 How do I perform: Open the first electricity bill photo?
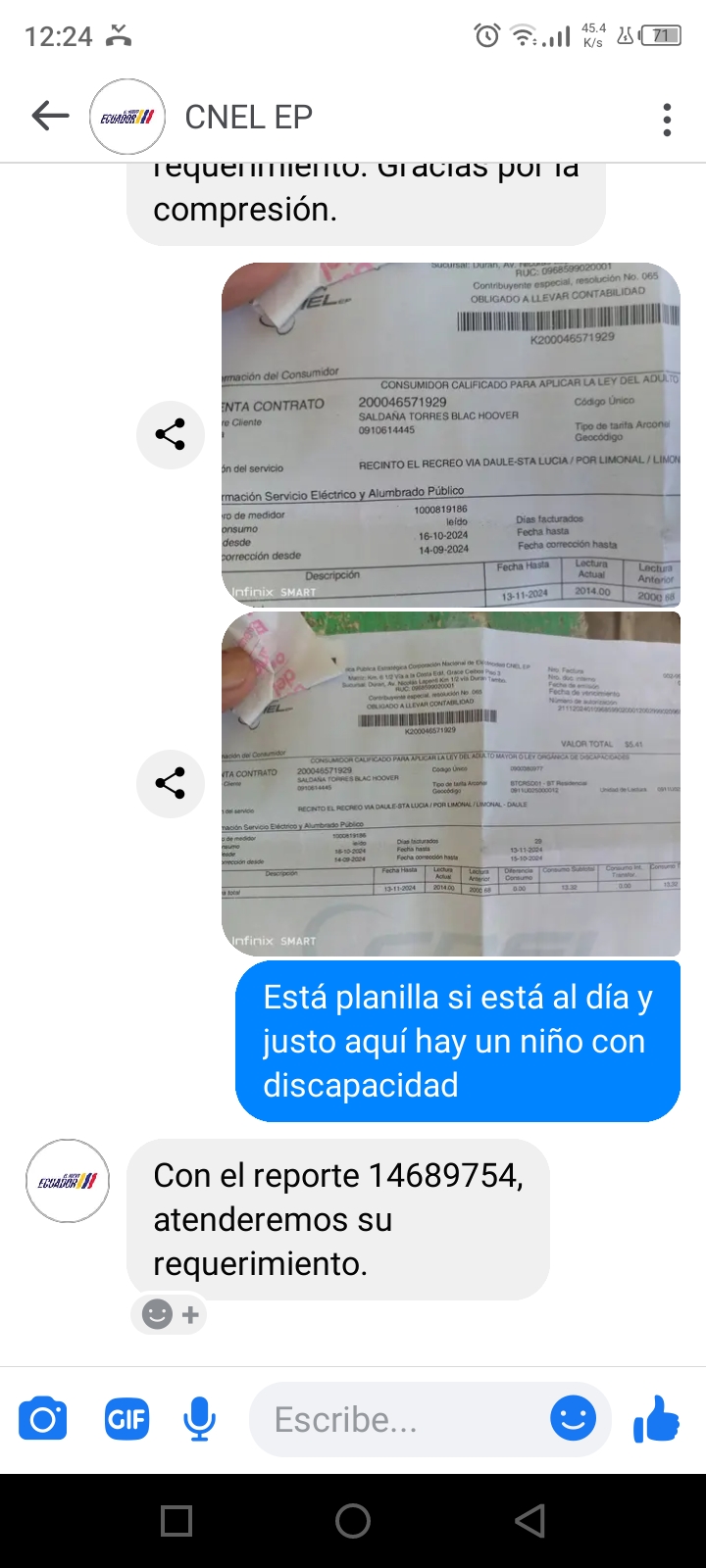coord(451,434)
